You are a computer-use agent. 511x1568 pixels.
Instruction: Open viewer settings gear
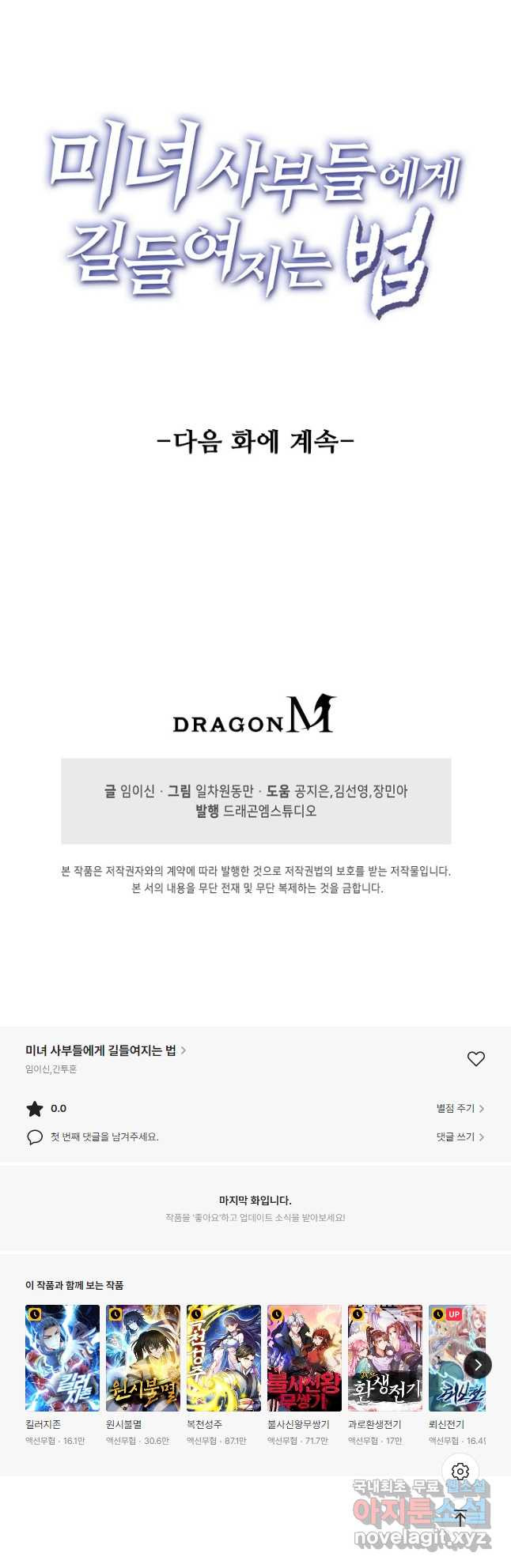(460, 1471)
